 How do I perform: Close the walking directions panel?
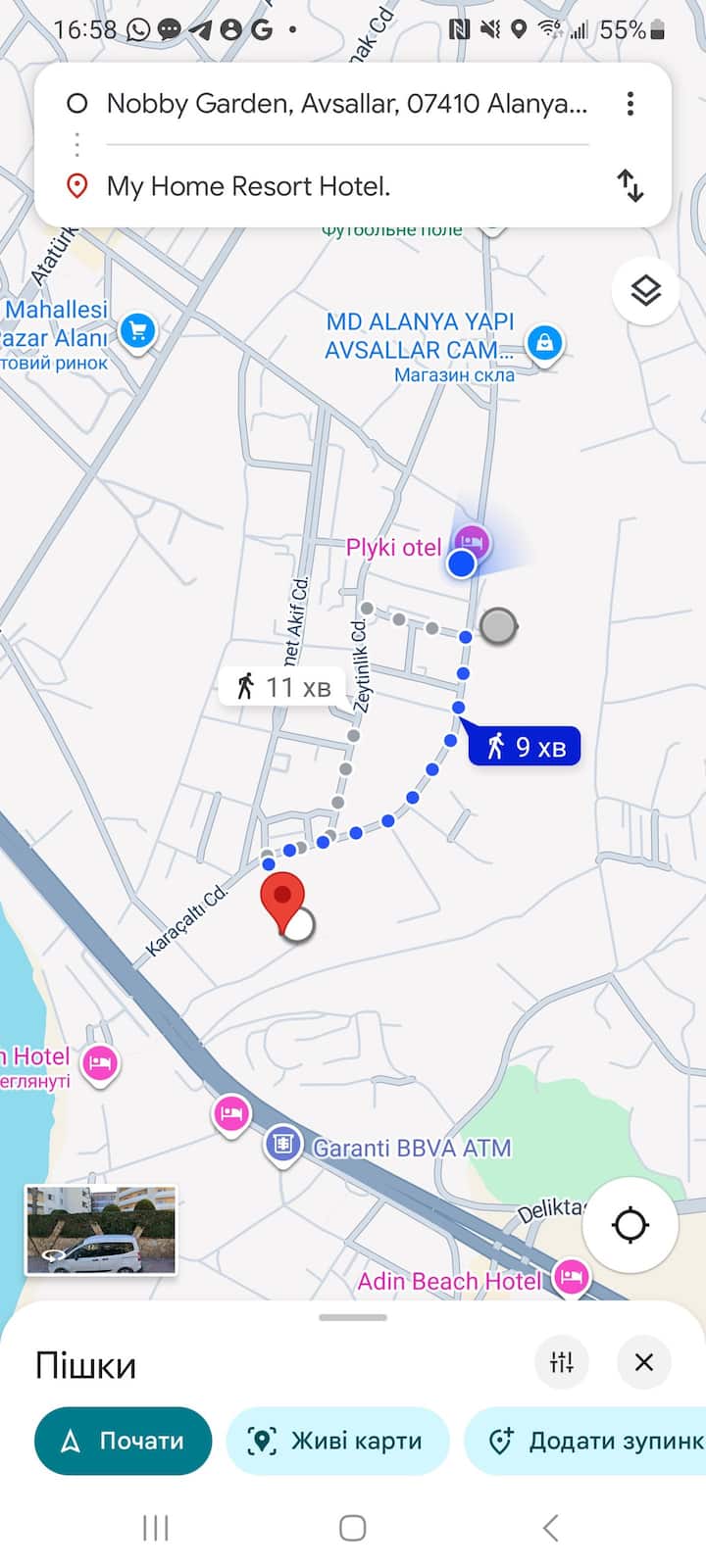[x=644, y=1362]
